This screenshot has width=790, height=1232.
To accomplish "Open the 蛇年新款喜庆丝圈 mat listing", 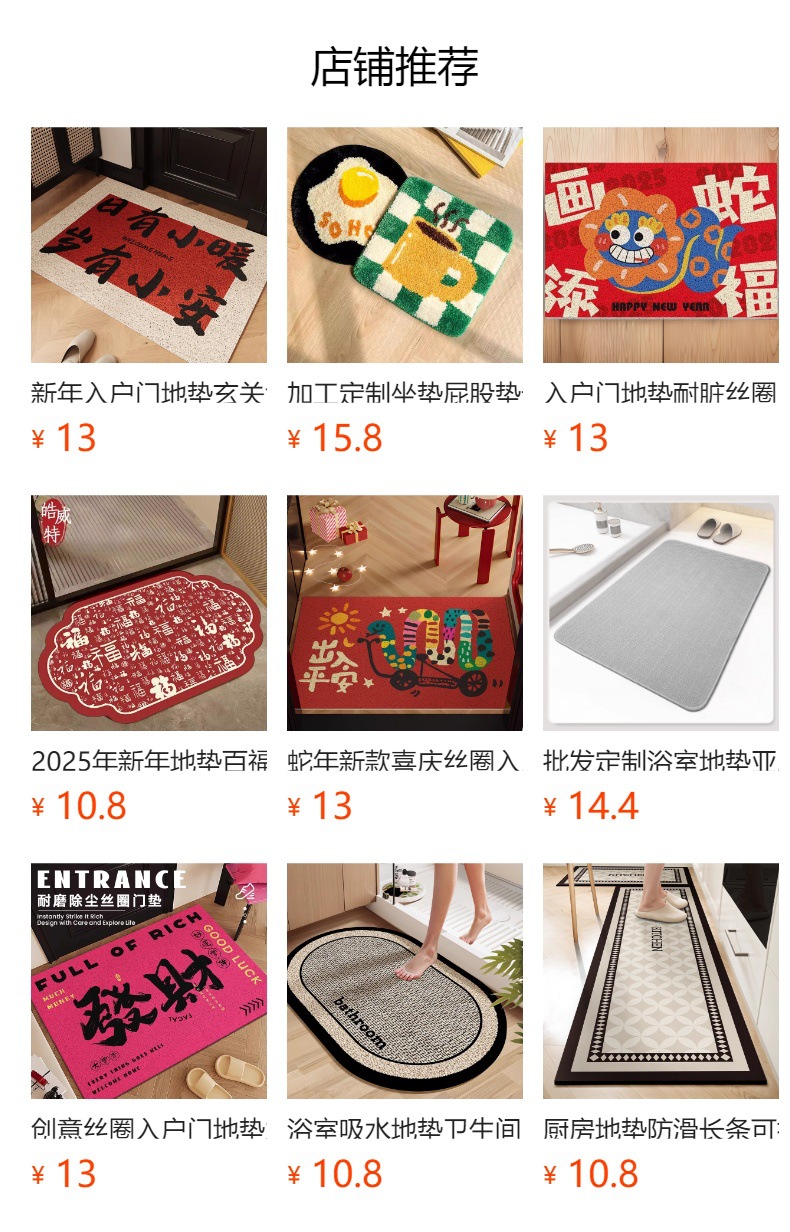I will click(x=404, y=613).
